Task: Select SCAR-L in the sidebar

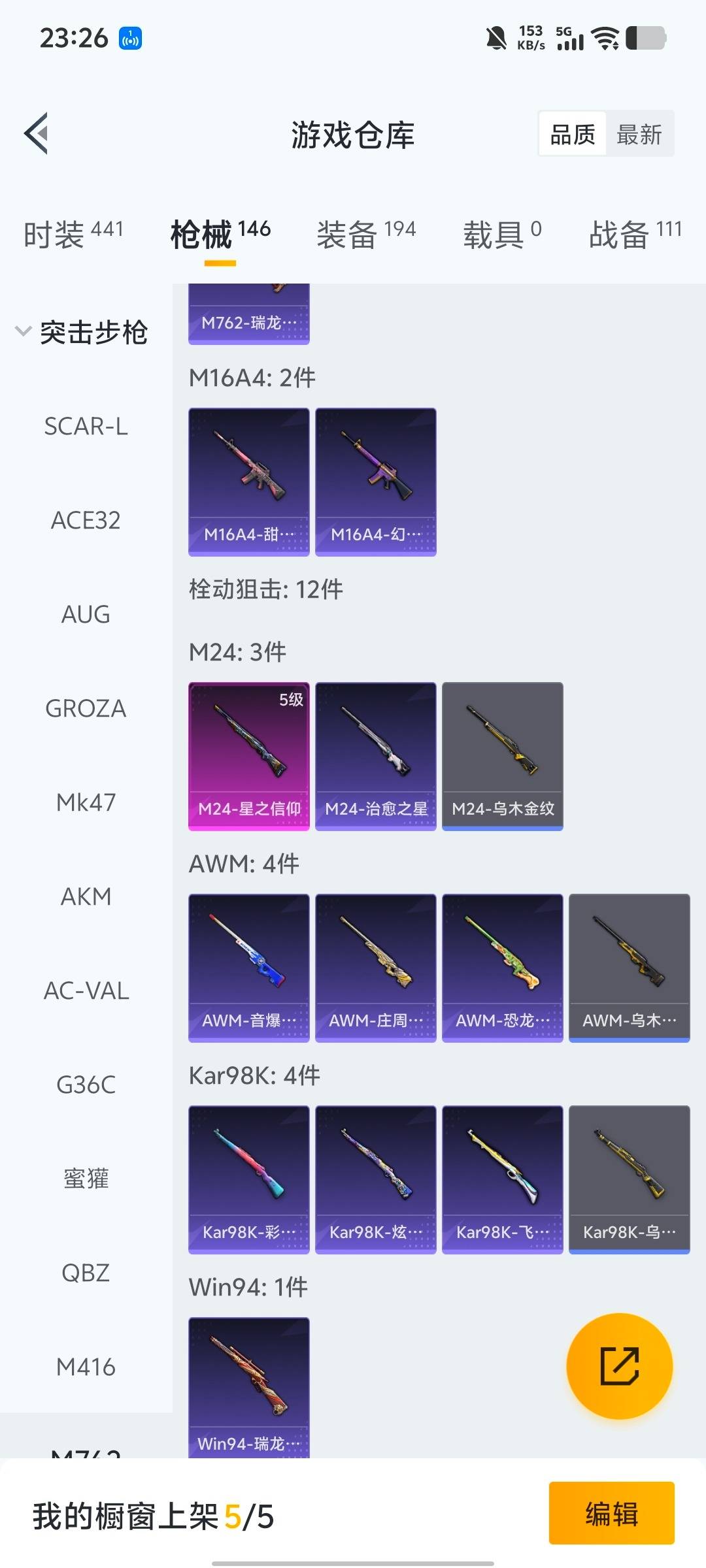Action: coord(86,427)
